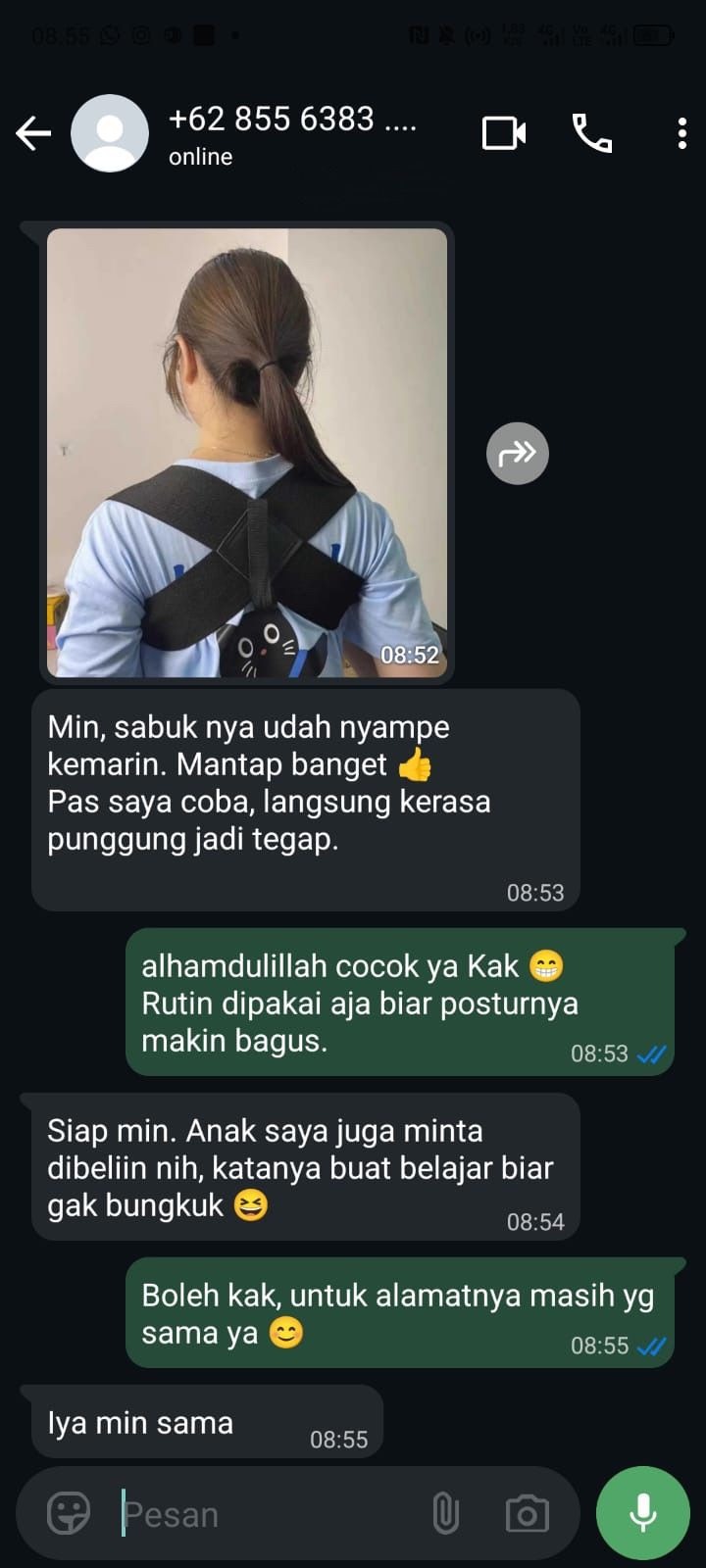Focus the Pesan message field

(265, 1514)
